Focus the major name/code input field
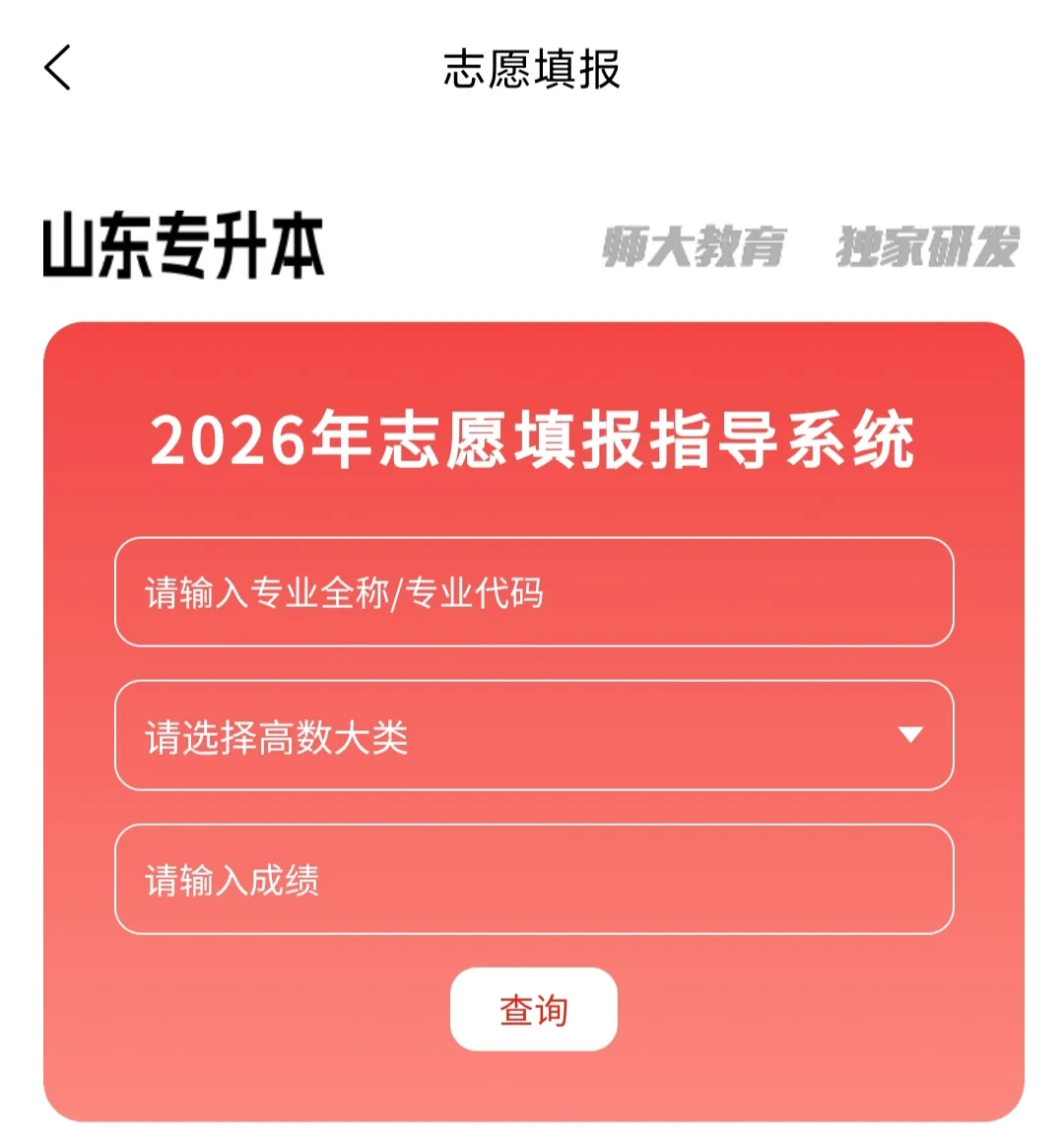 (533, 592)
